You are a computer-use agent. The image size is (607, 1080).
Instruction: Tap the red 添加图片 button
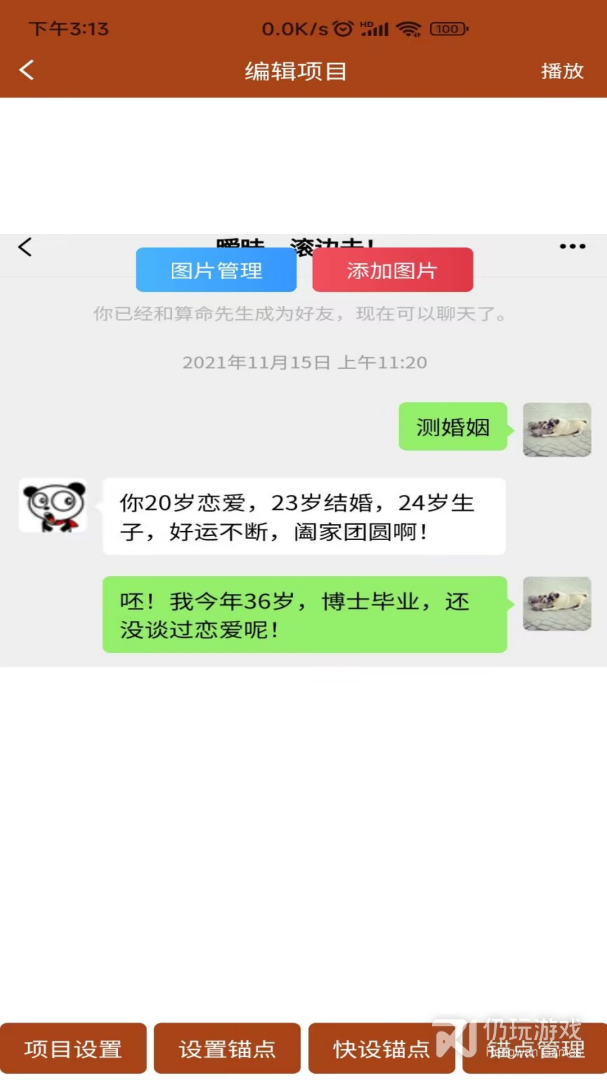click(393, 270)
